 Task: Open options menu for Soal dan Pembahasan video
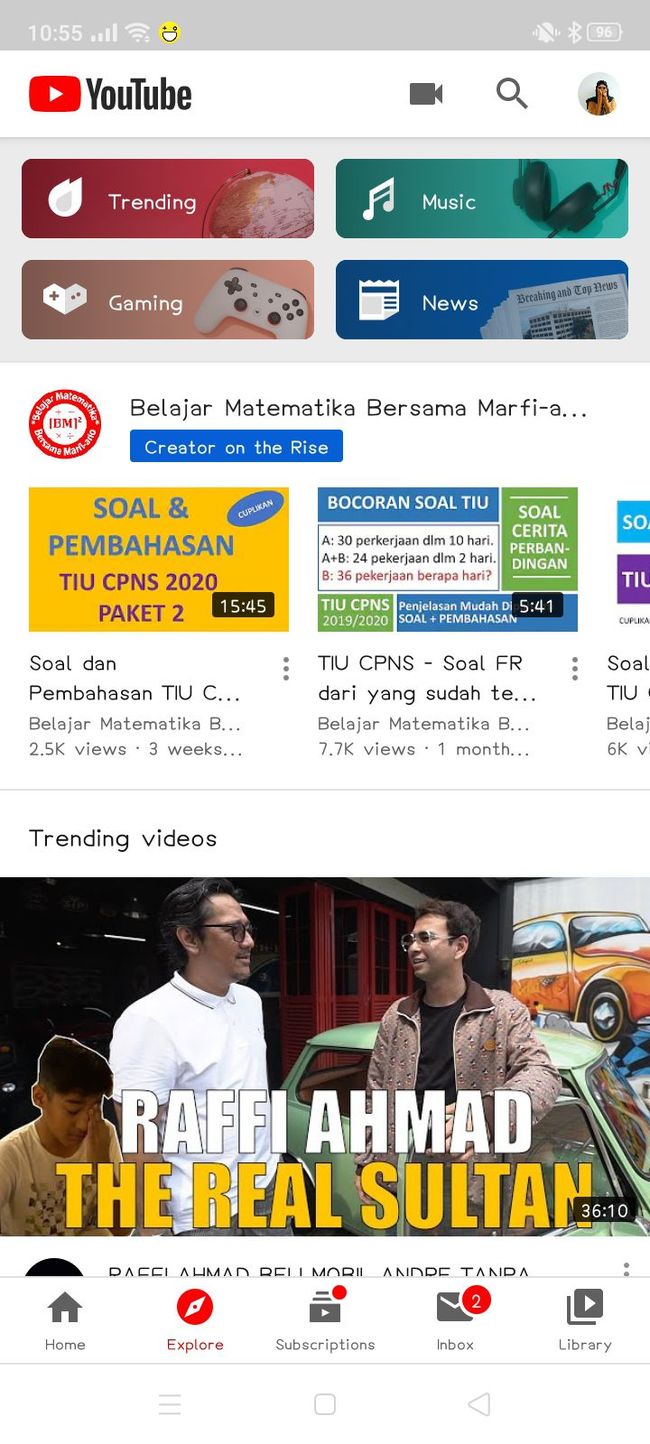[286, 668]
